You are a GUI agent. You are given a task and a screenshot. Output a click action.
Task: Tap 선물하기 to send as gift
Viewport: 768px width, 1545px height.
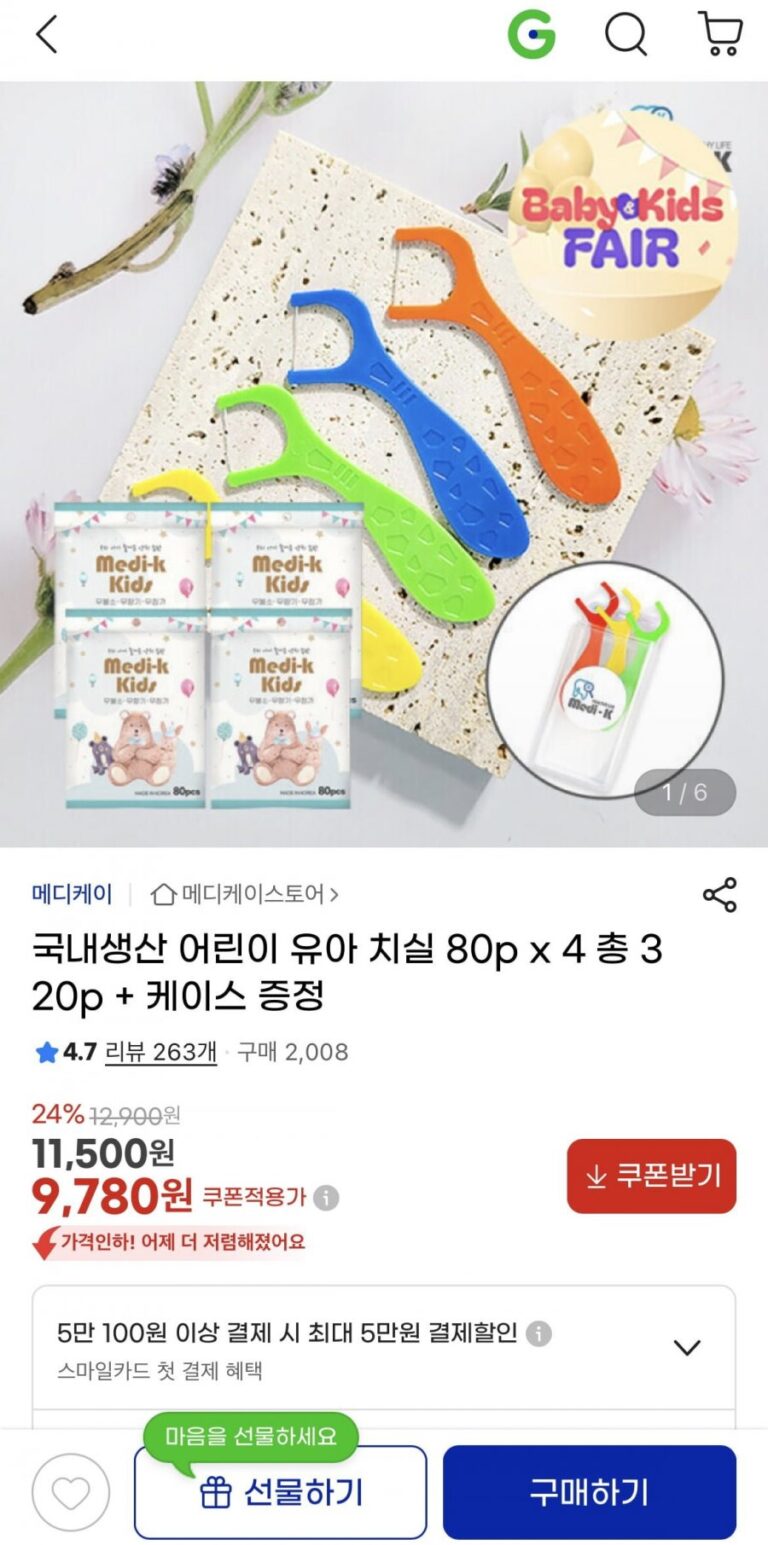coord(280,1493)
